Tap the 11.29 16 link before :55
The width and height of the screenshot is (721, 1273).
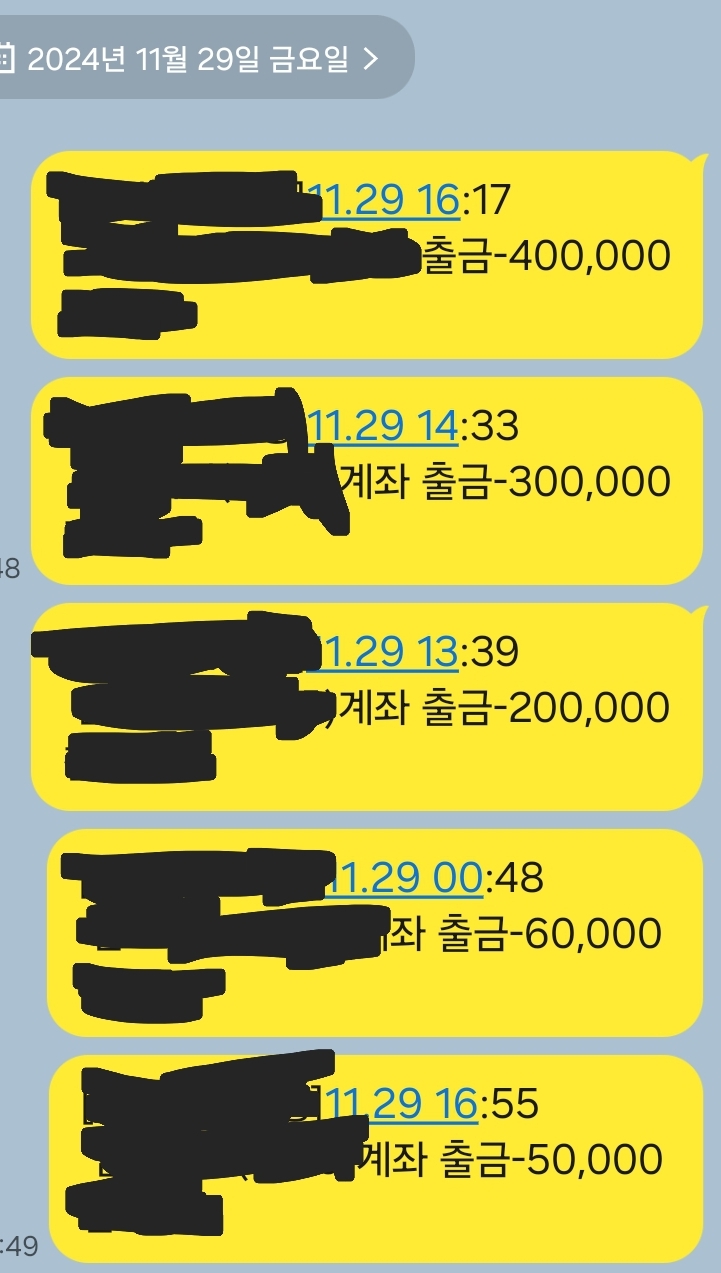coord(401,1105)
